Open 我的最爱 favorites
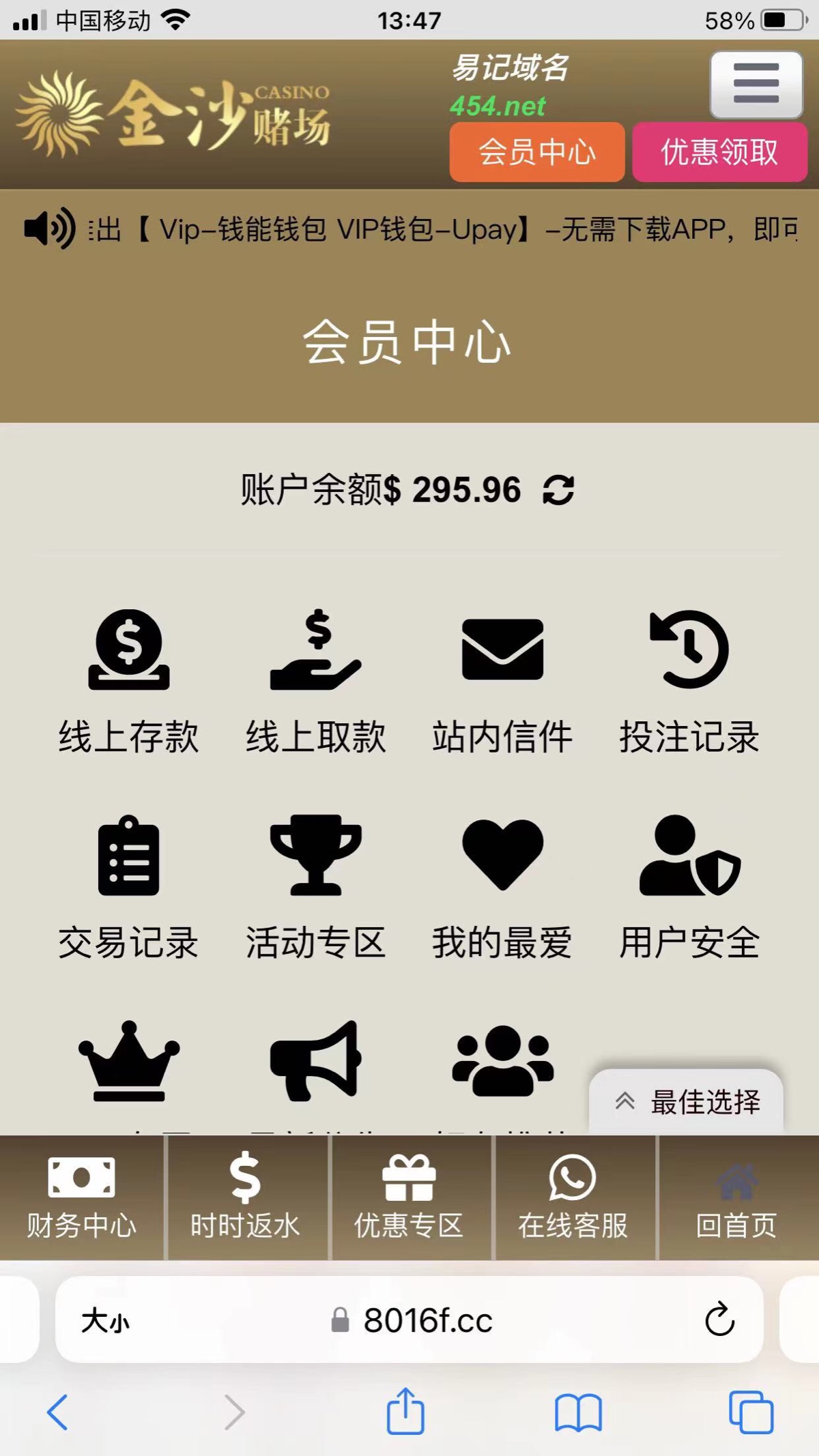This screenshot has width=819, height=1456. [502, 886]
